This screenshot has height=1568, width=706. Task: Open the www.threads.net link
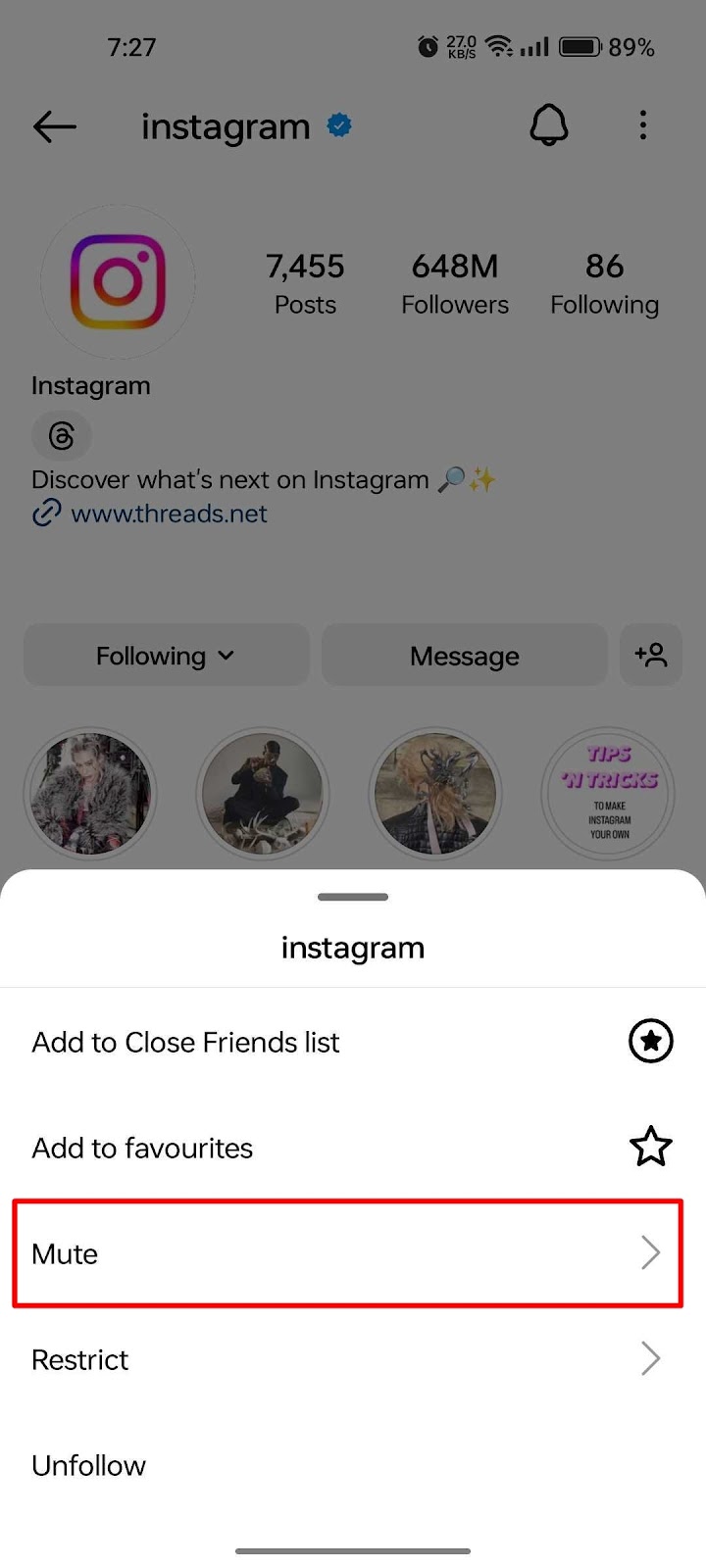pyautogui.click(x=169, y=514)
